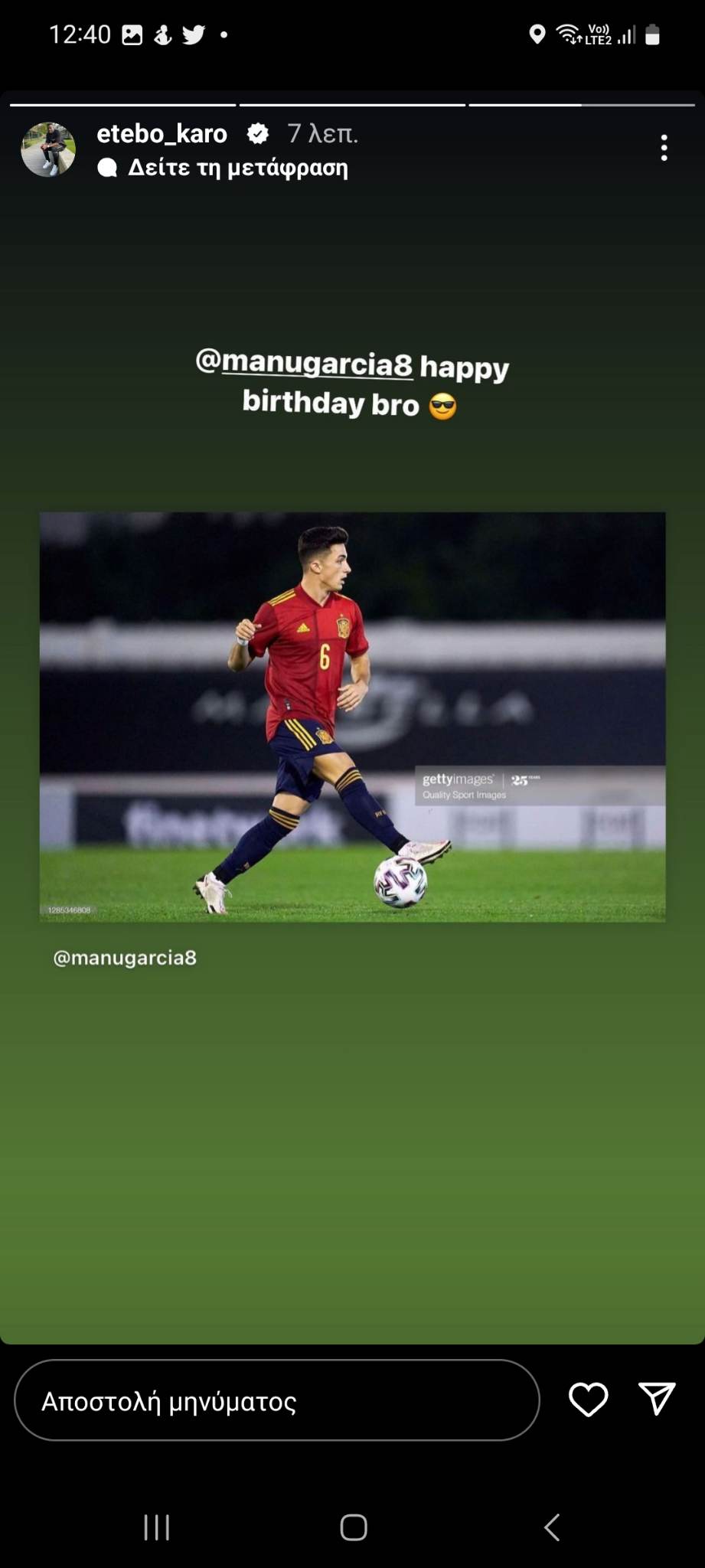
Task: Go to the home screen via the home button
Action: 353,1527
